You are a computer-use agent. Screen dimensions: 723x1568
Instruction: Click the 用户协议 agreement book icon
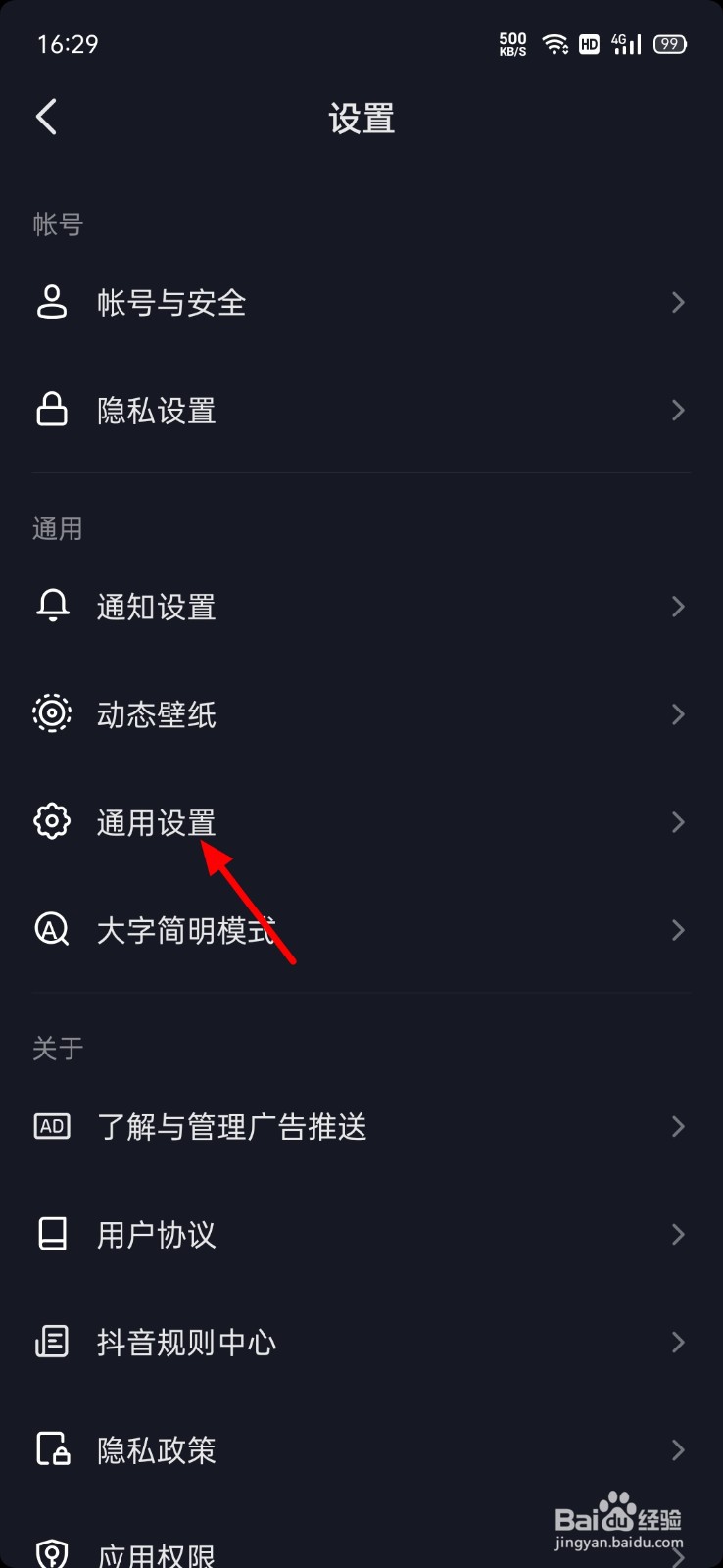click(53, 1234)
